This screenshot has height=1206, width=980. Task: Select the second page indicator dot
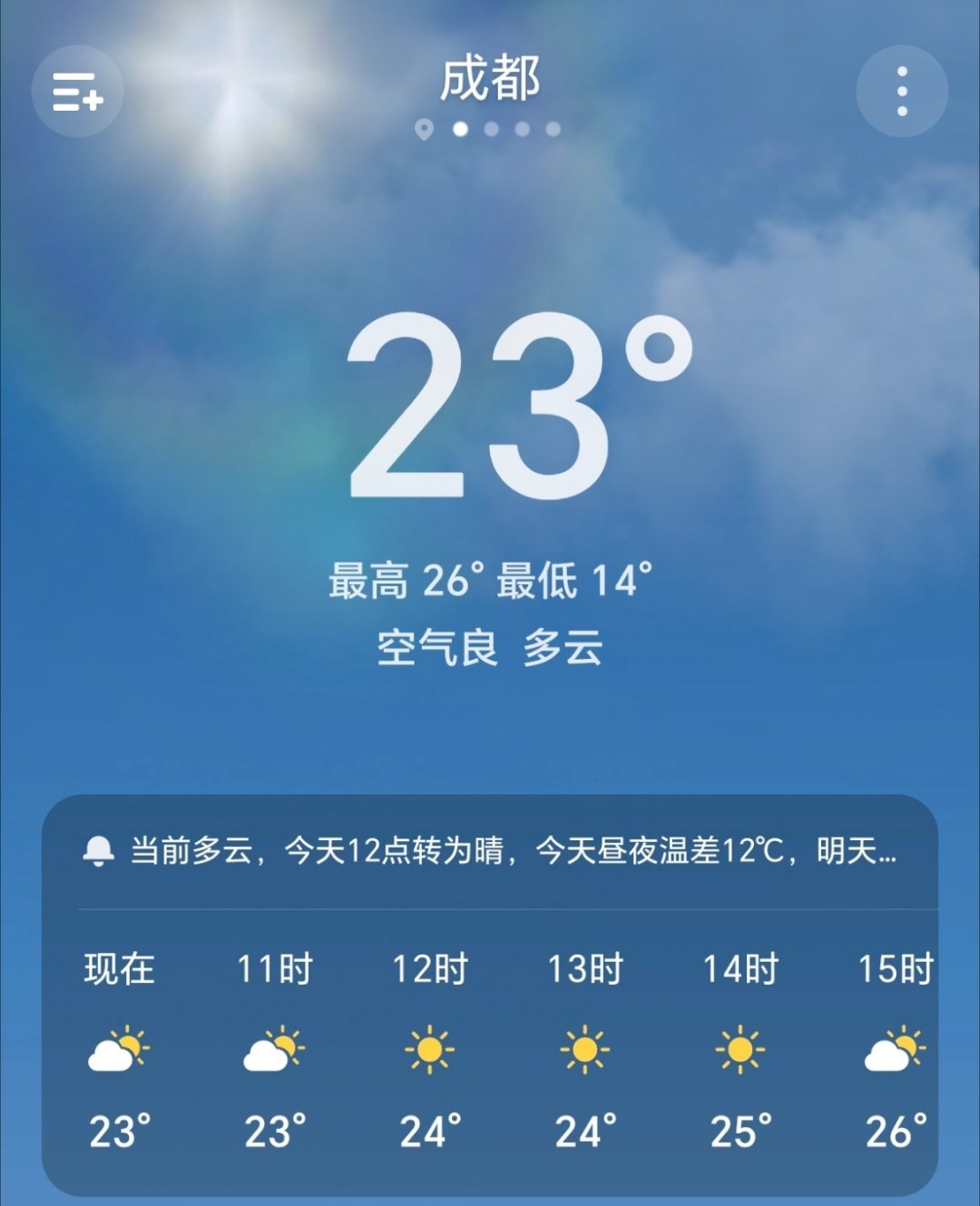click(x=460, y=130)
